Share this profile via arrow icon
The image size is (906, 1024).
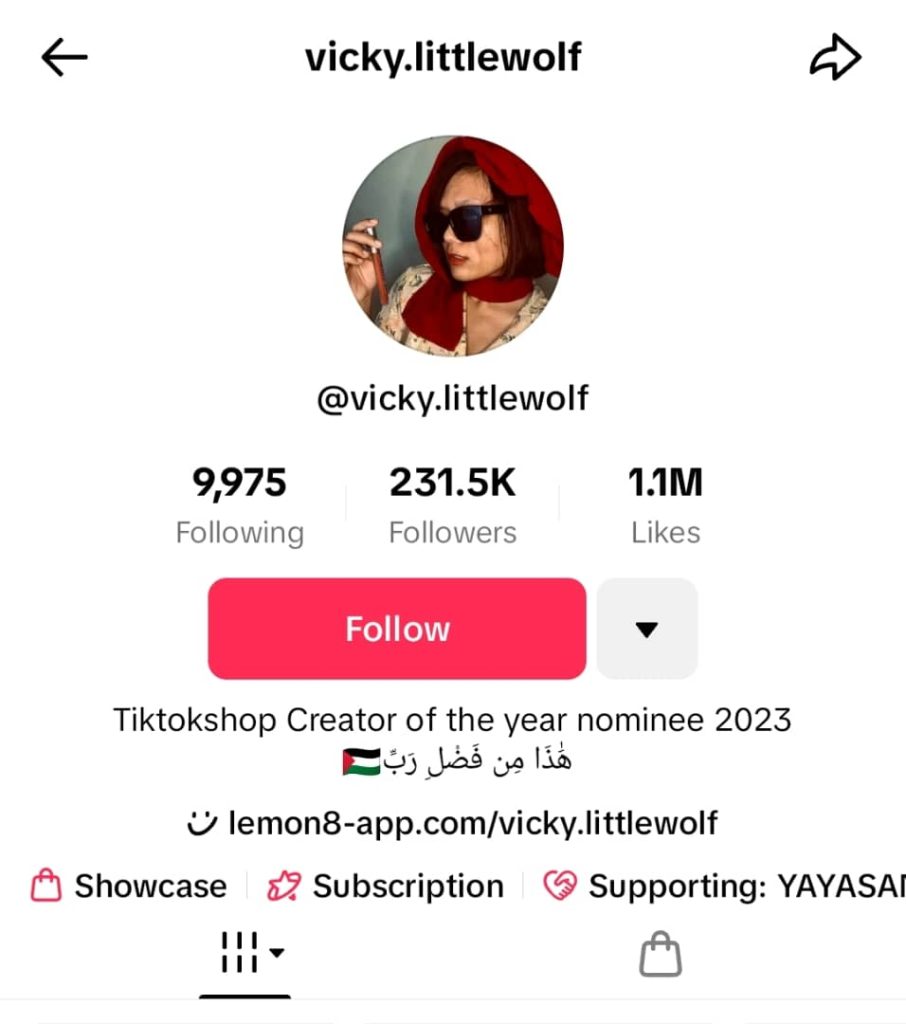(x=835, y=57)
